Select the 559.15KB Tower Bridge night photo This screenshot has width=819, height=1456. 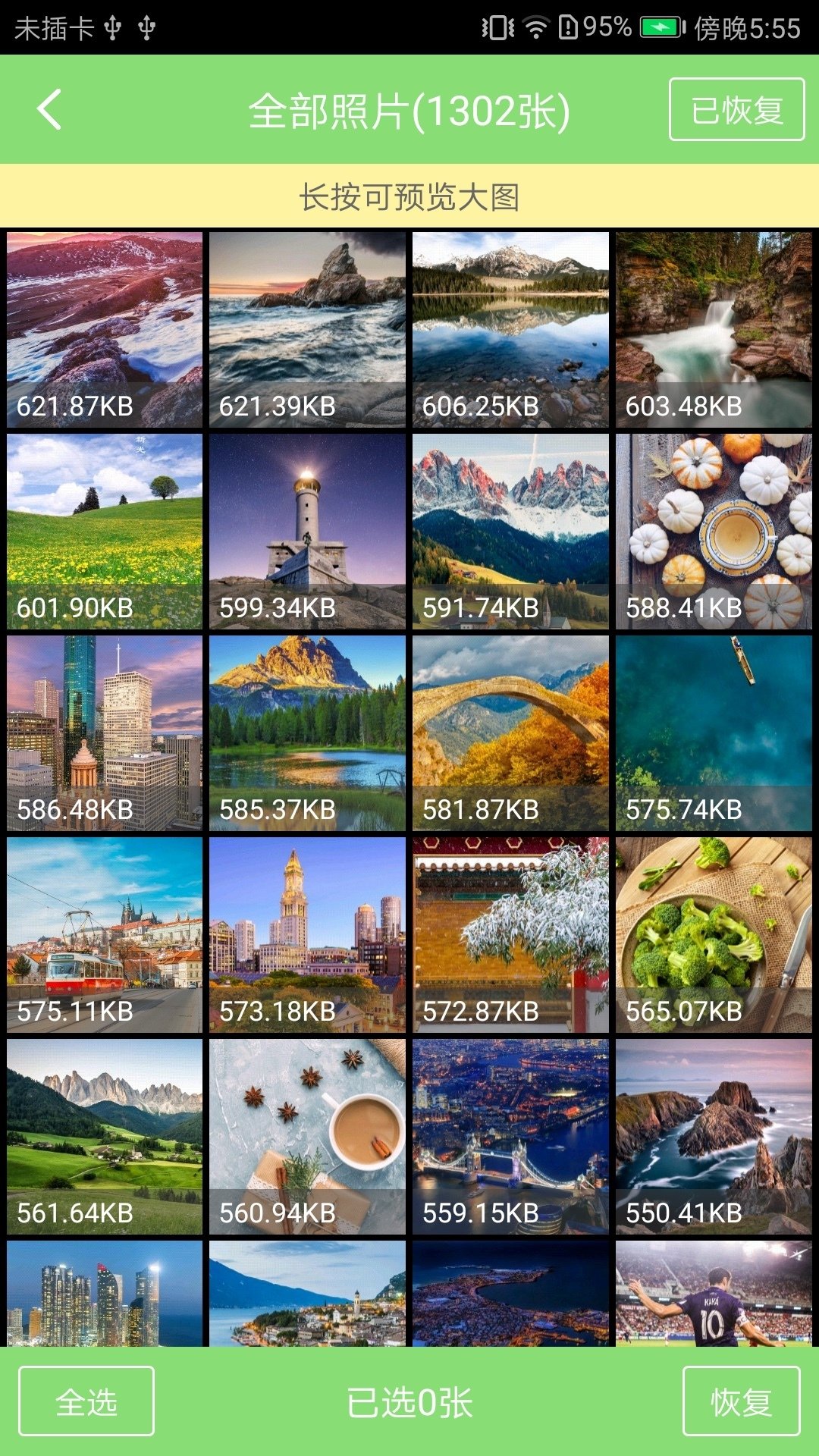510,1136
